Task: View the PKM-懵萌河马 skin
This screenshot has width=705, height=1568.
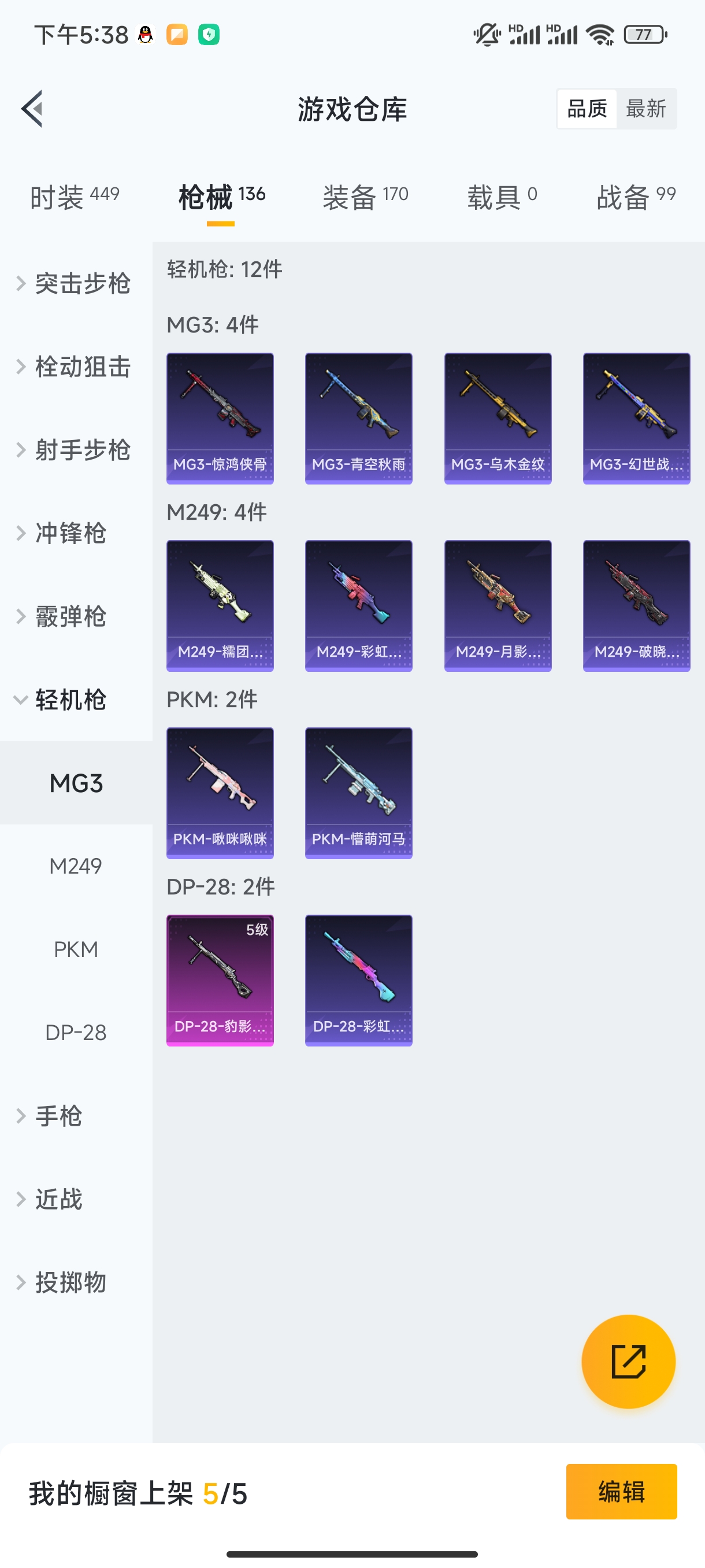Action: [358, 793]
